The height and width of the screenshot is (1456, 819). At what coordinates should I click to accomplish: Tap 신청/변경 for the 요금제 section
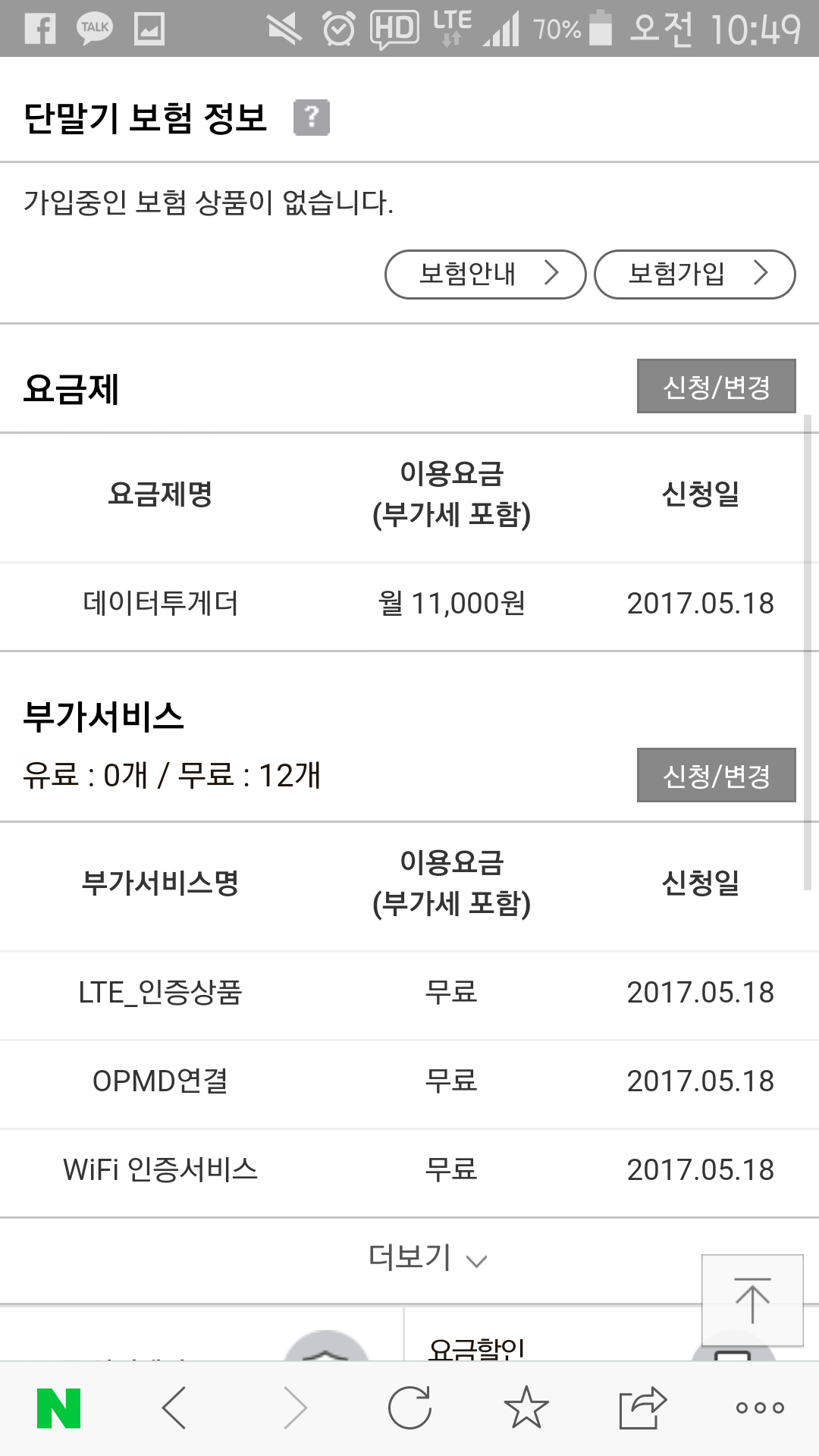[716, 387]
